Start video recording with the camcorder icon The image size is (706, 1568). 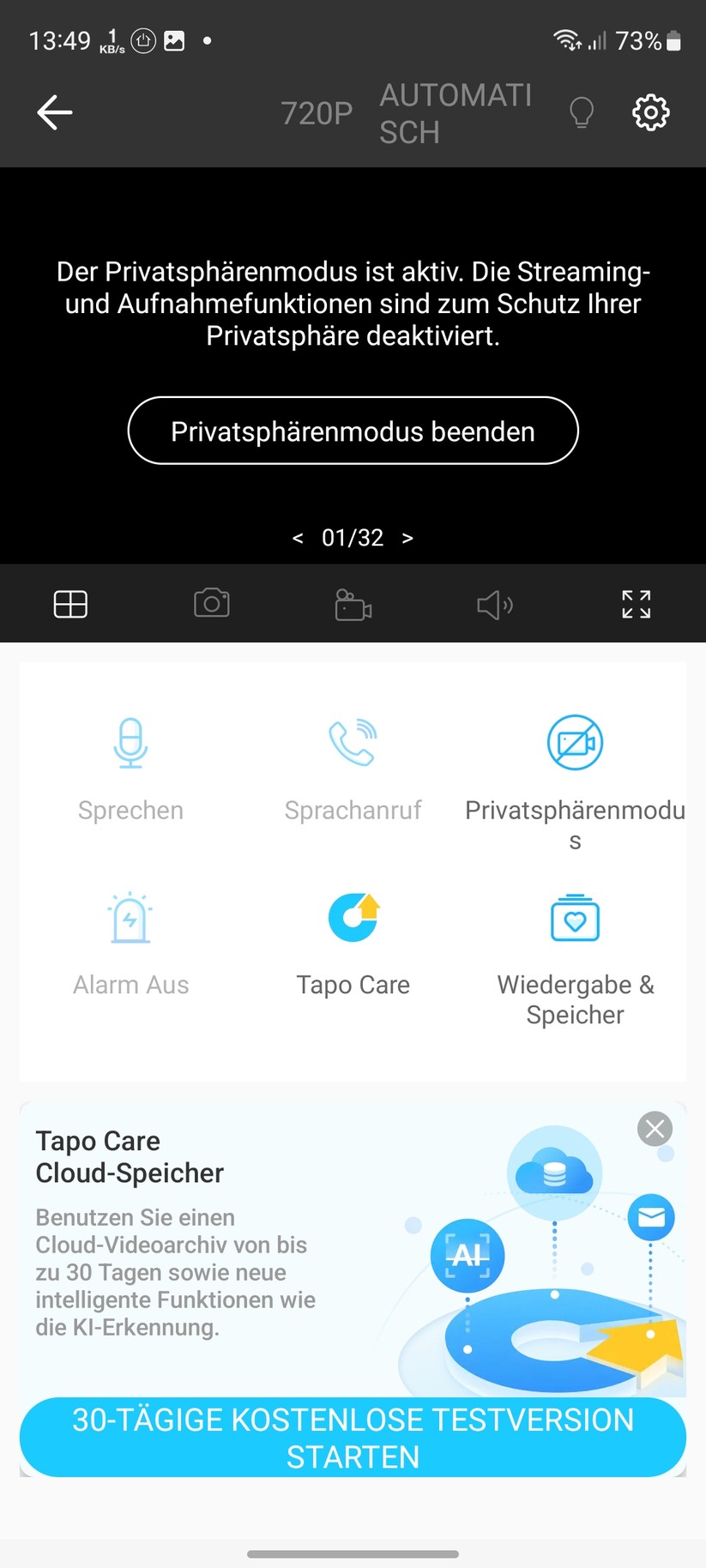[x=353, y=603]
